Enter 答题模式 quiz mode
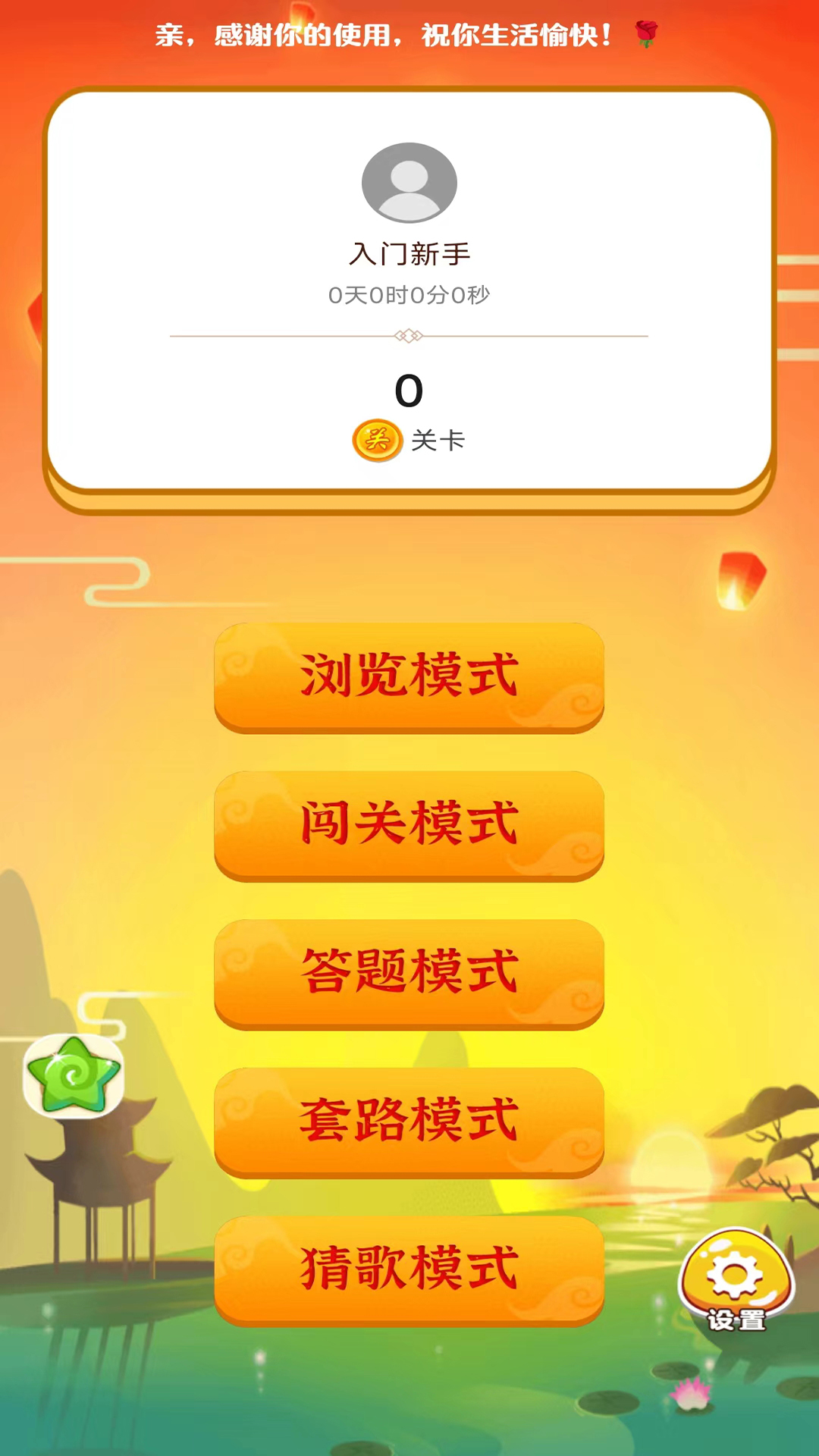This screenshot has height=1456, width=819. tap(409, 973)
